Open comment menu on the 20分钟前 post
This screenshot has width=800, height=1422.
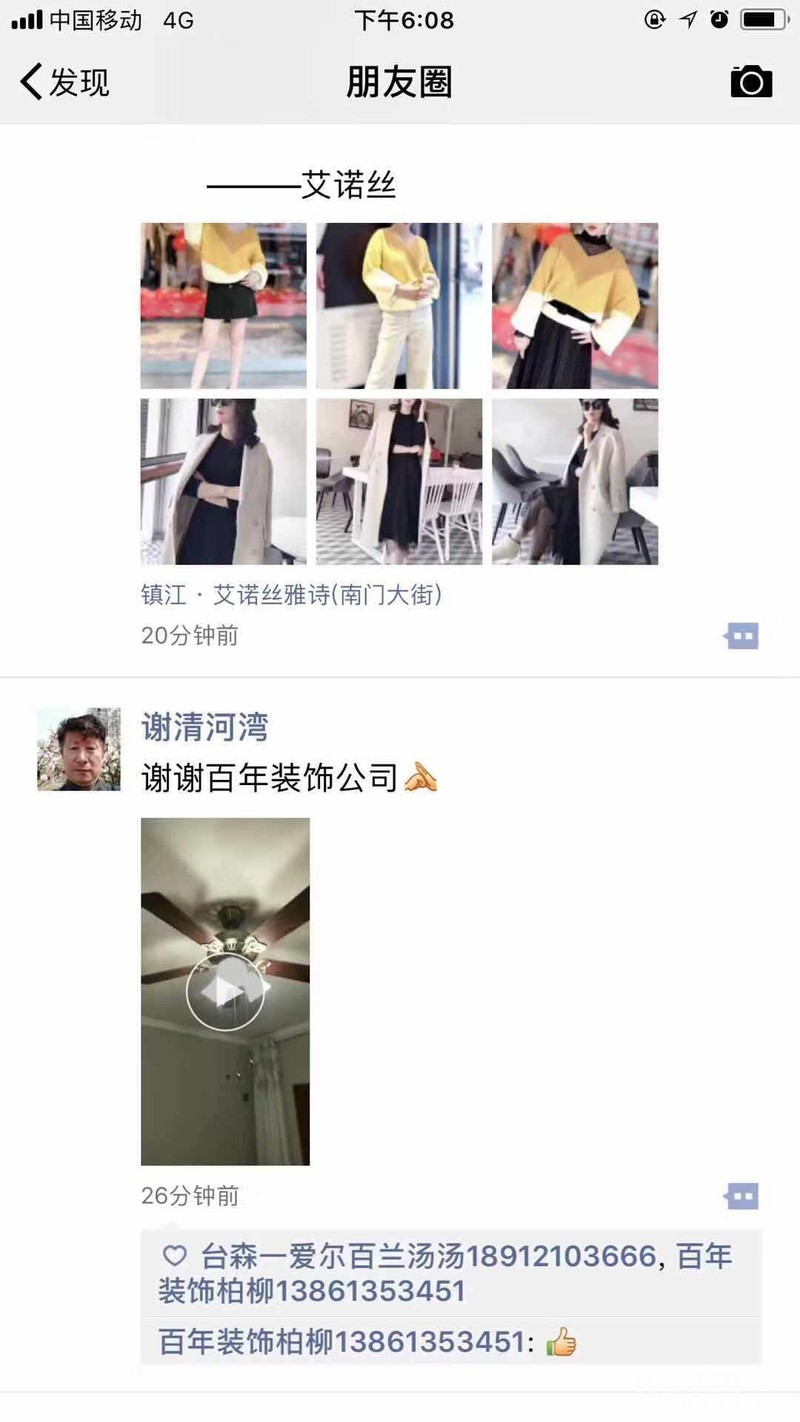742,636
